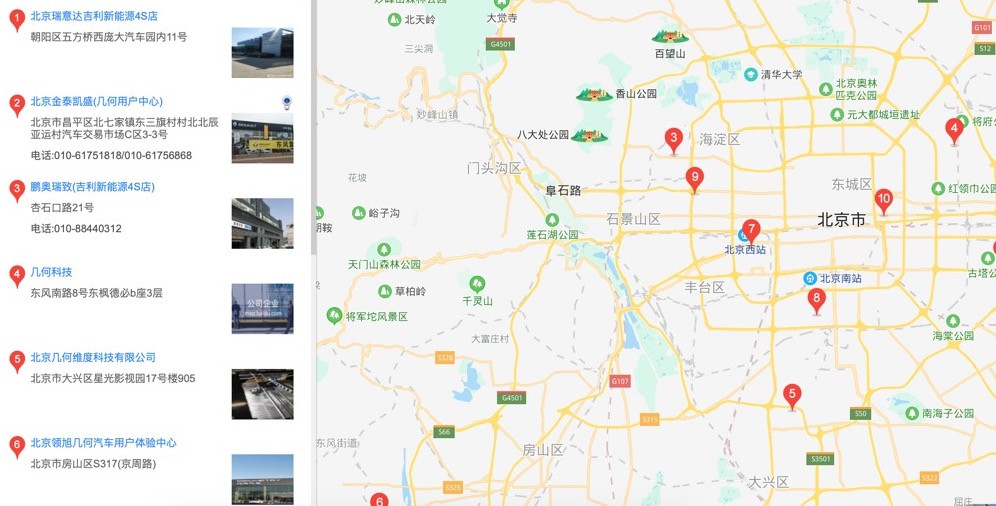This screenshot has height=506, width=996.
Task: View photo thumbnail of 鹏奥瑞致
Action: coord(262,223)
